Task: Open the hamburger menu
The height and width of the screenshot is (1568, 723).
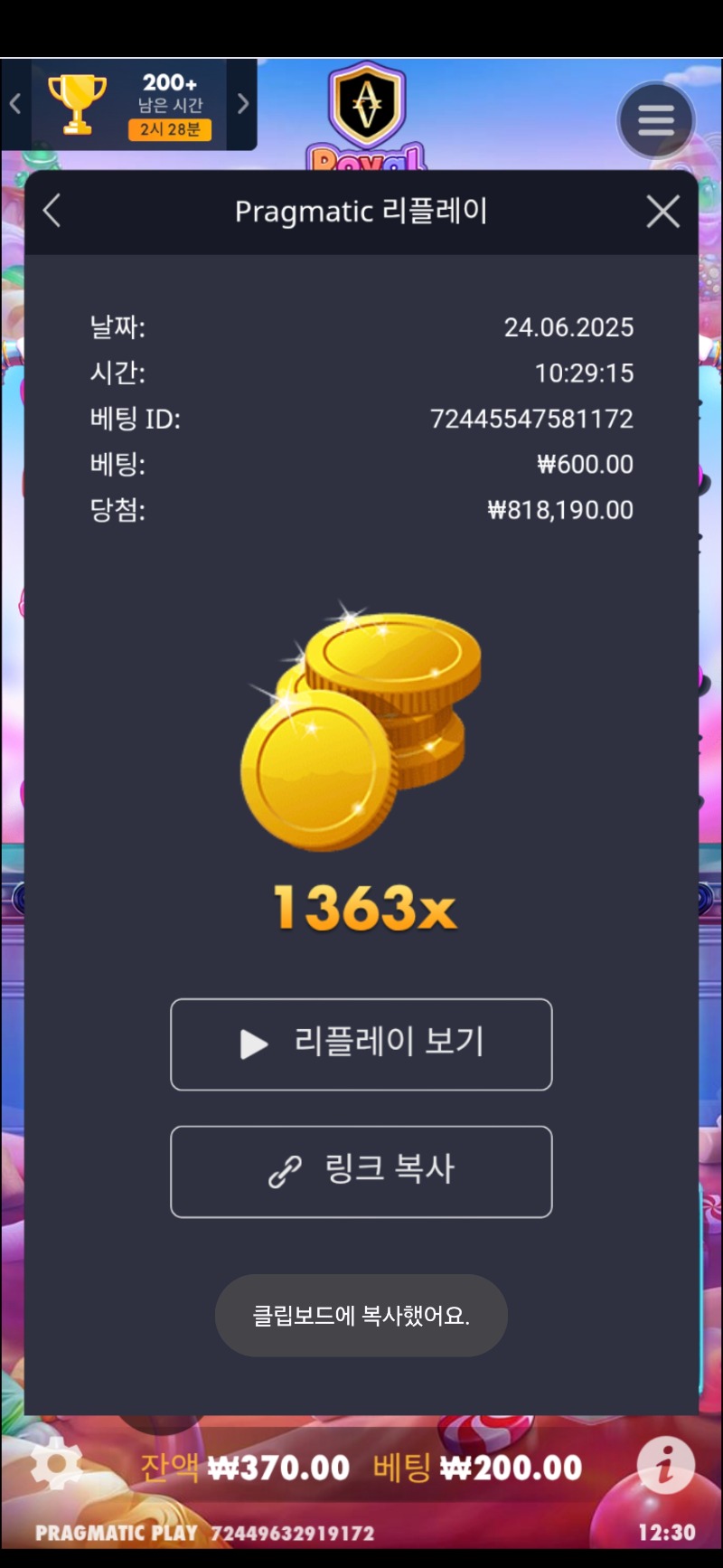Action: pos(655,120)
